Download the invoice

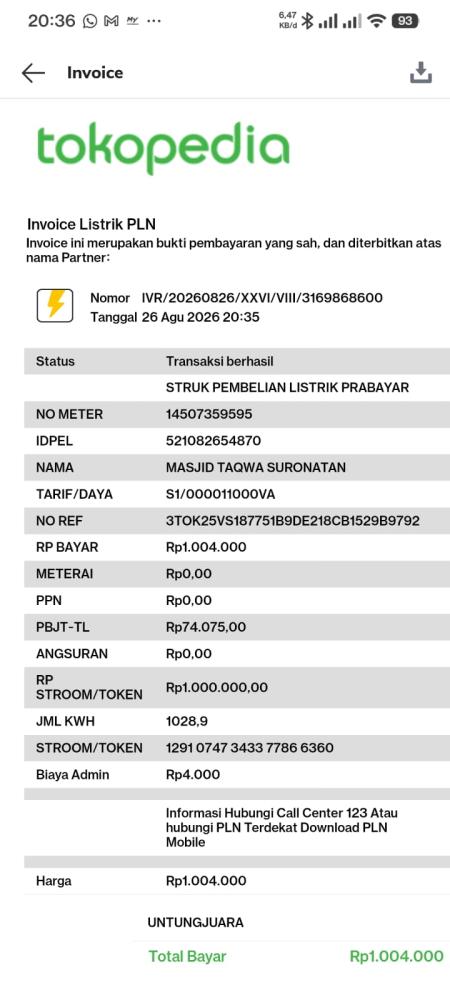[x=421, y=73]
